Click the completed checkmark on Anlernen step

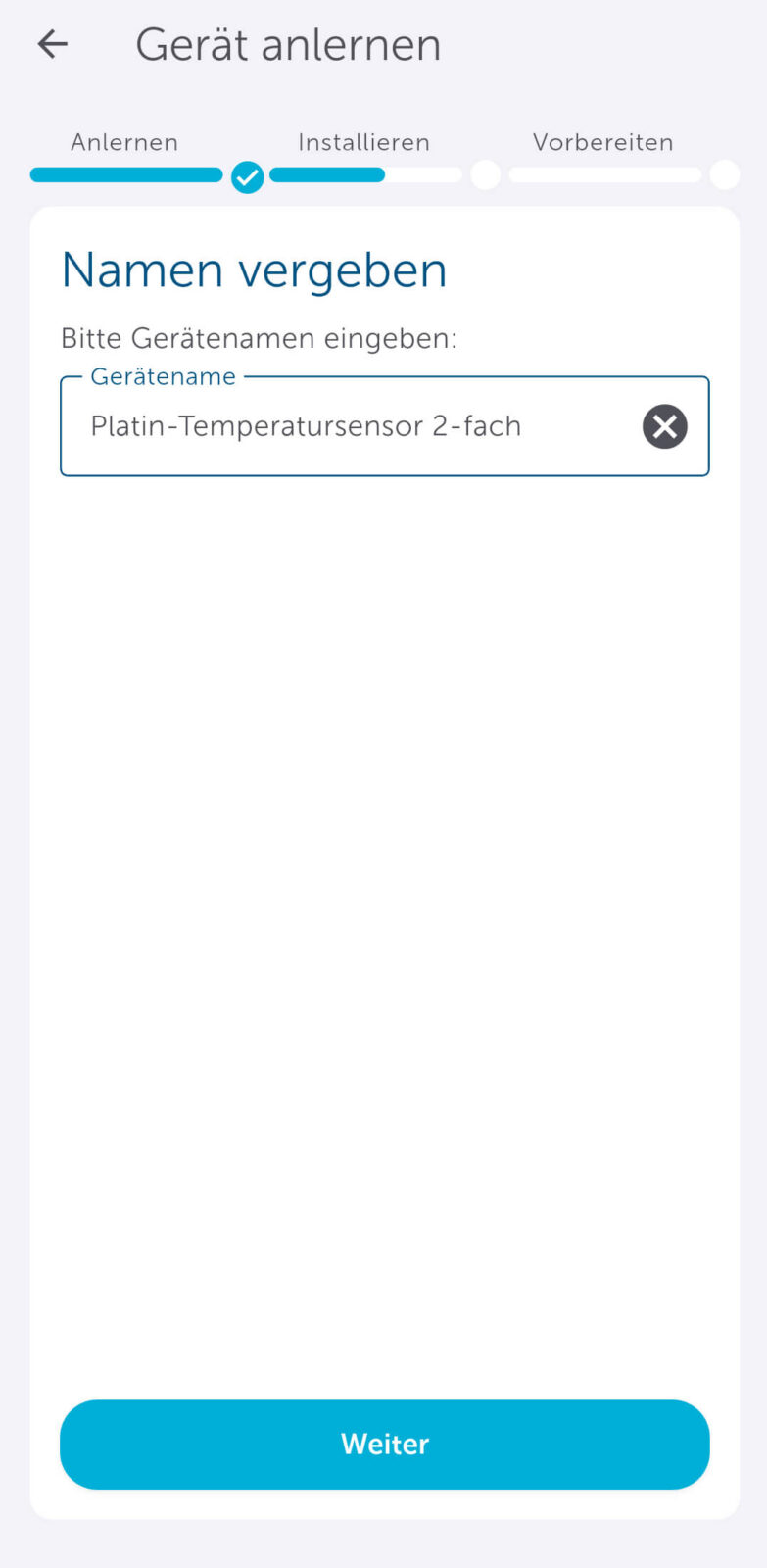(247, 176)
